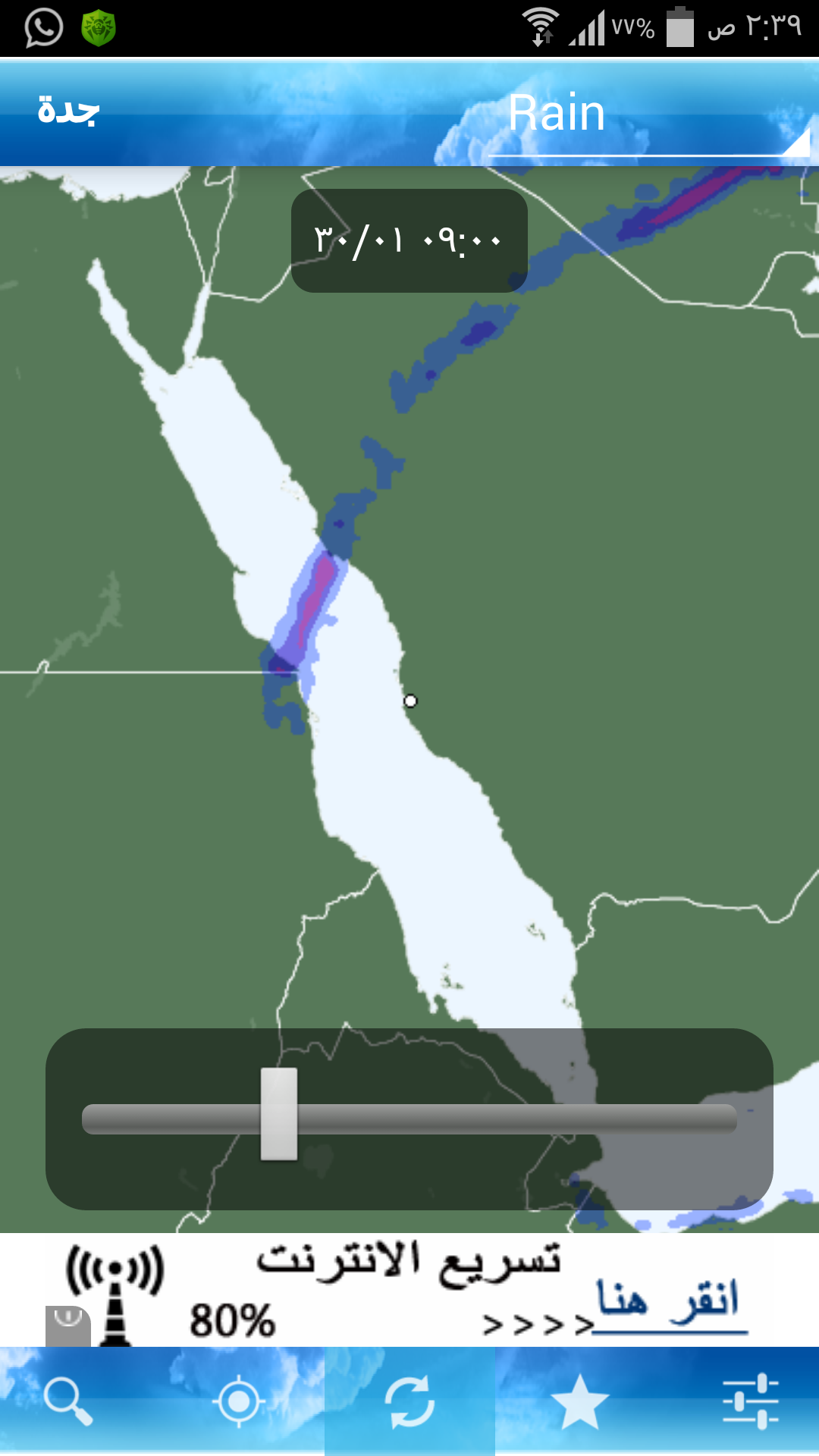Select the Jeddah location marker on map
The image size is (819, 1456).
tap(410, 701)
